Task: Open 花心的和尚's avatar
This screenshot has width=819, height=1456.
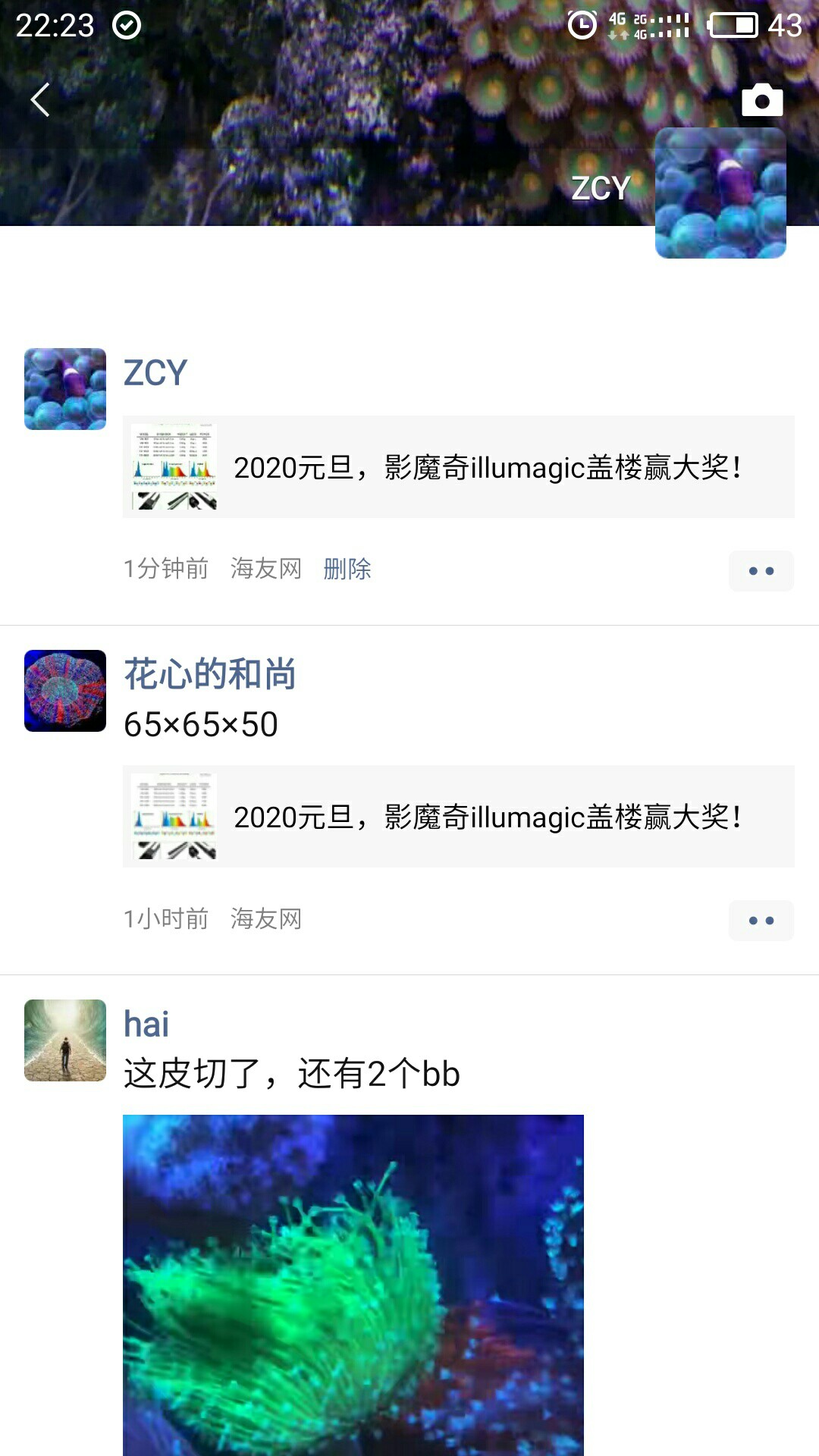Action: pyautogui.click(x=65, y=691)
